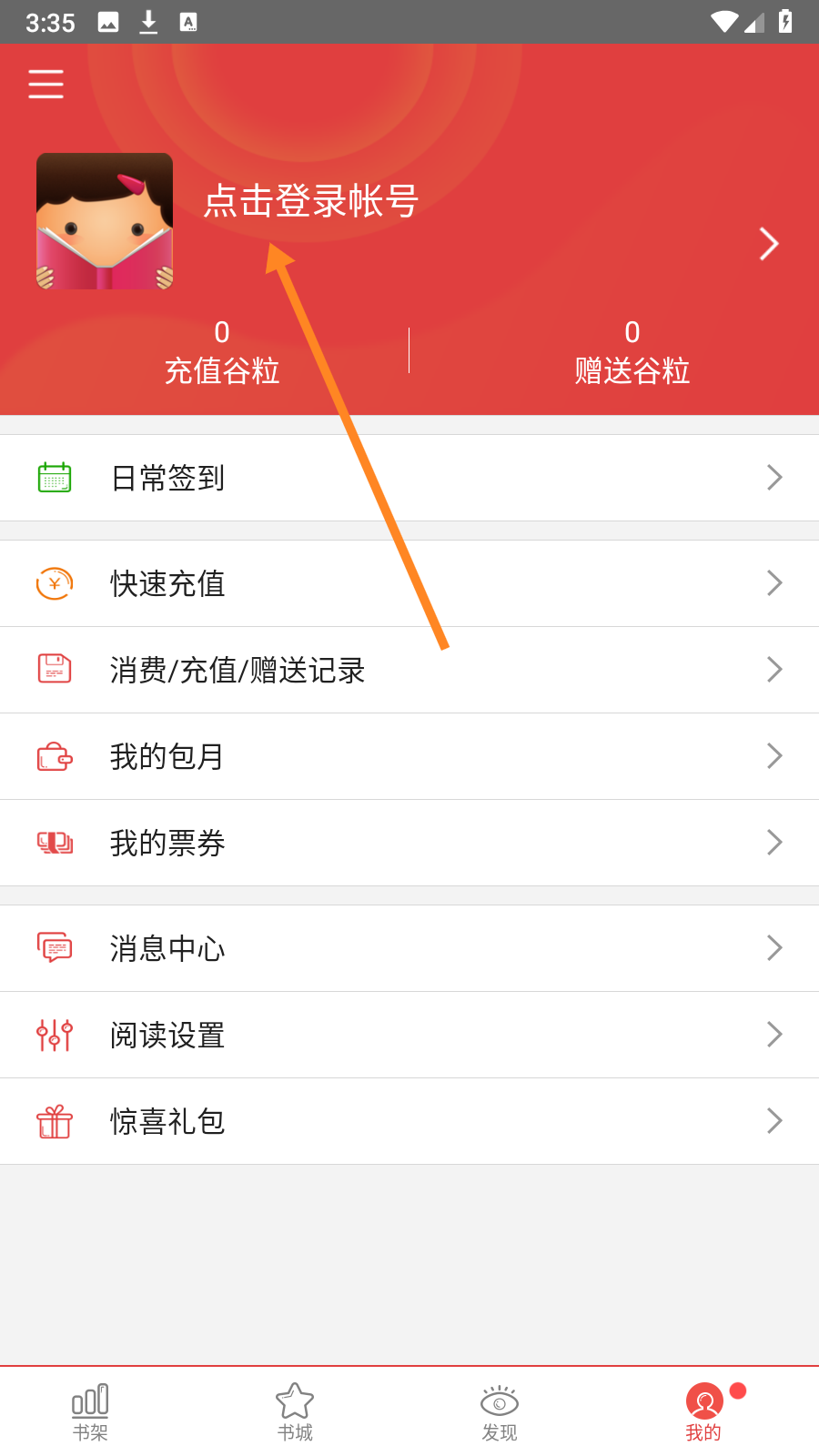The height and width of the screenshot is (1456, 819).
Task: Tap the cartoon profile avatar
Action: (105, 221)
